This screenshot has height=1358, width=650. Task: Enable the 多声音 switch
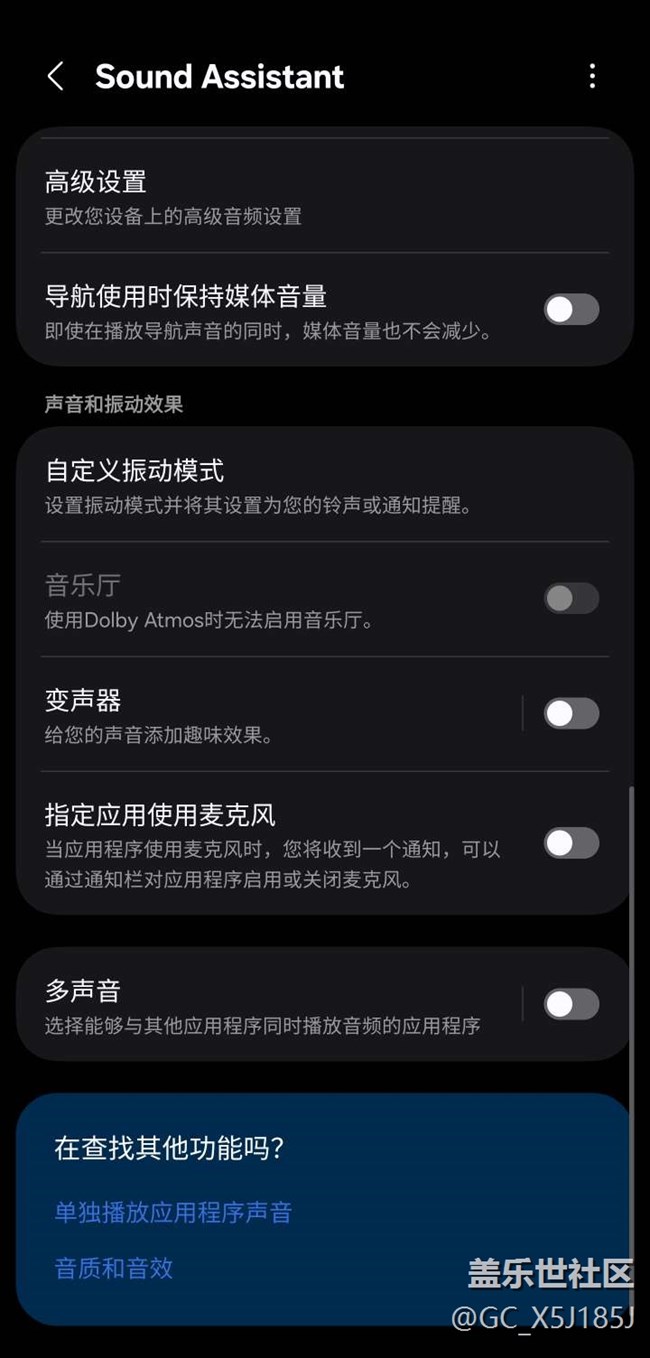(x=571, y=1004)
